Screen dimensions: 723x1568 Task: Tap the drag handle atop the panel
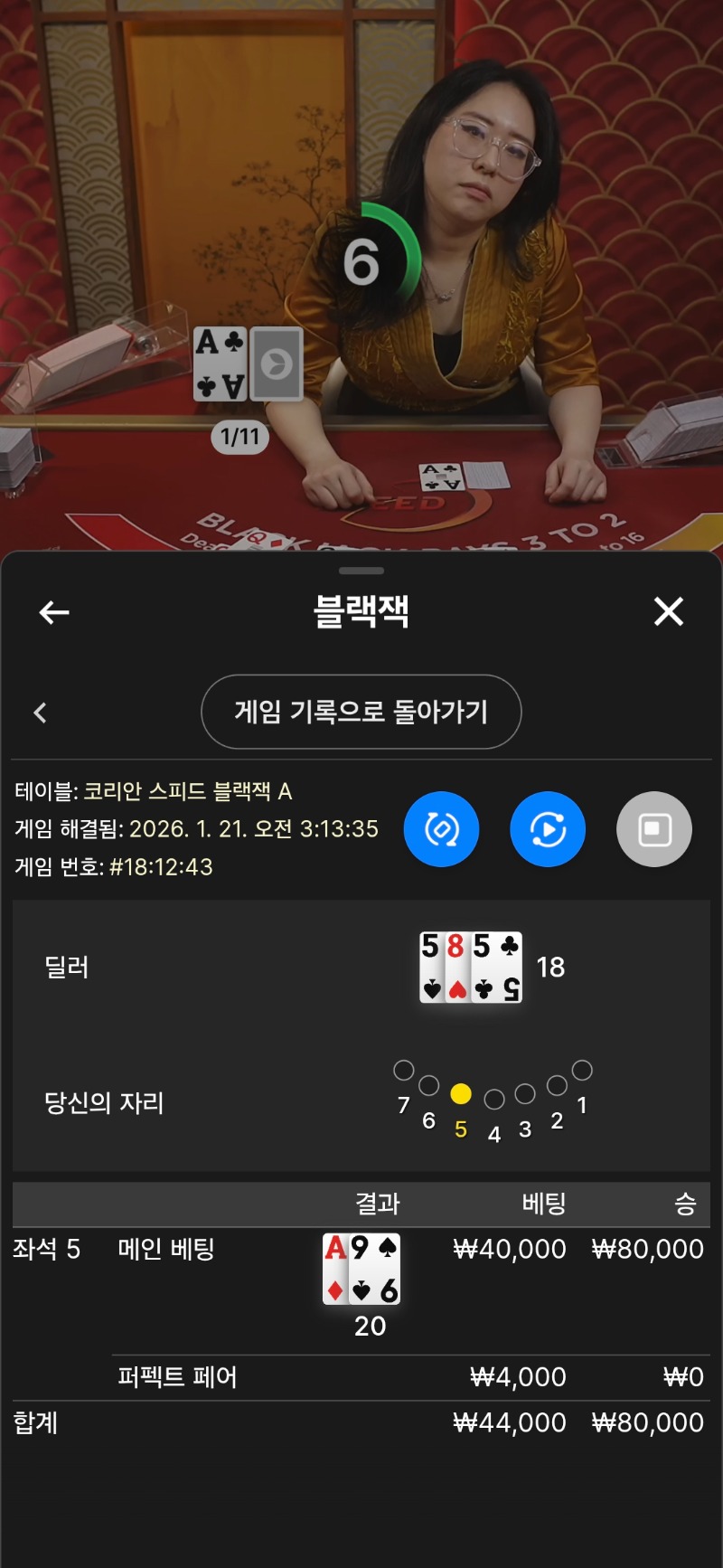pyautogui.click(x=361, y=571)
